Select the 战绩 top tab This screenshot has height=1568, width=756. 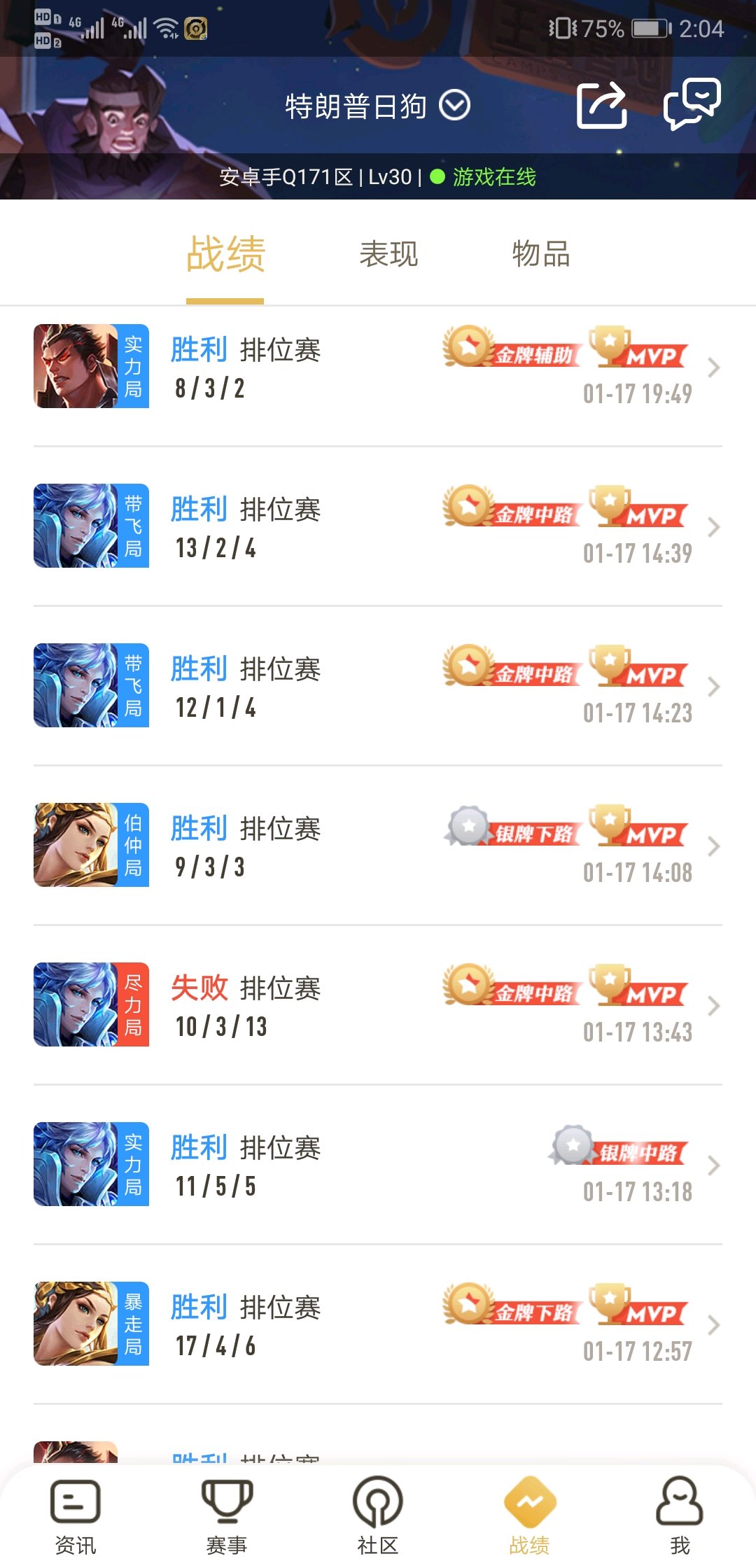tap(225, 253)
